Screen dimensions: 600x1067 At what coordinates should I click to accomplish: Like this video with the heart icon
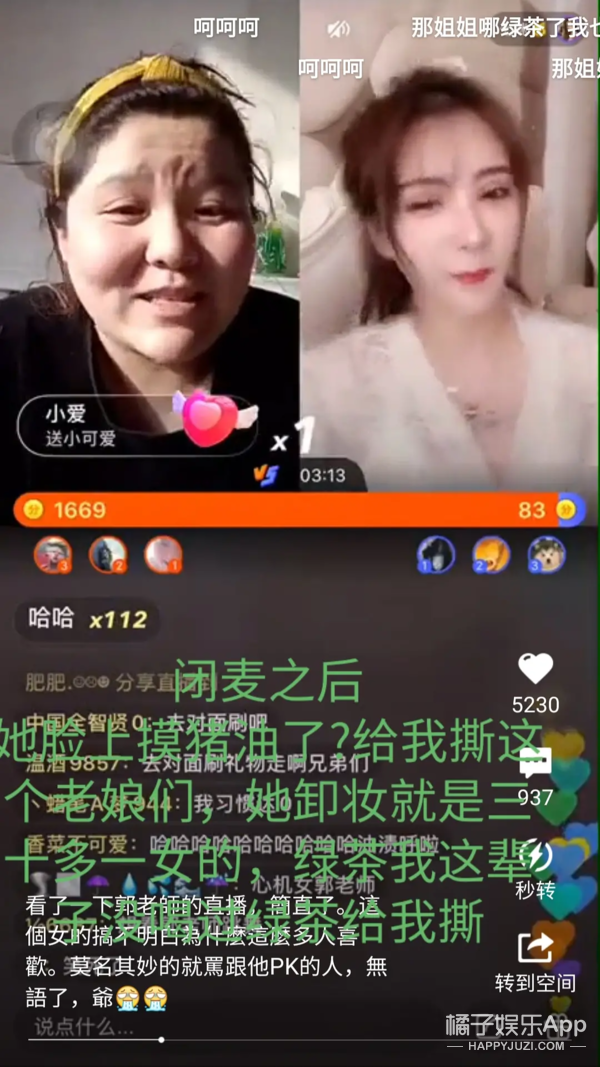click(535, 668)
